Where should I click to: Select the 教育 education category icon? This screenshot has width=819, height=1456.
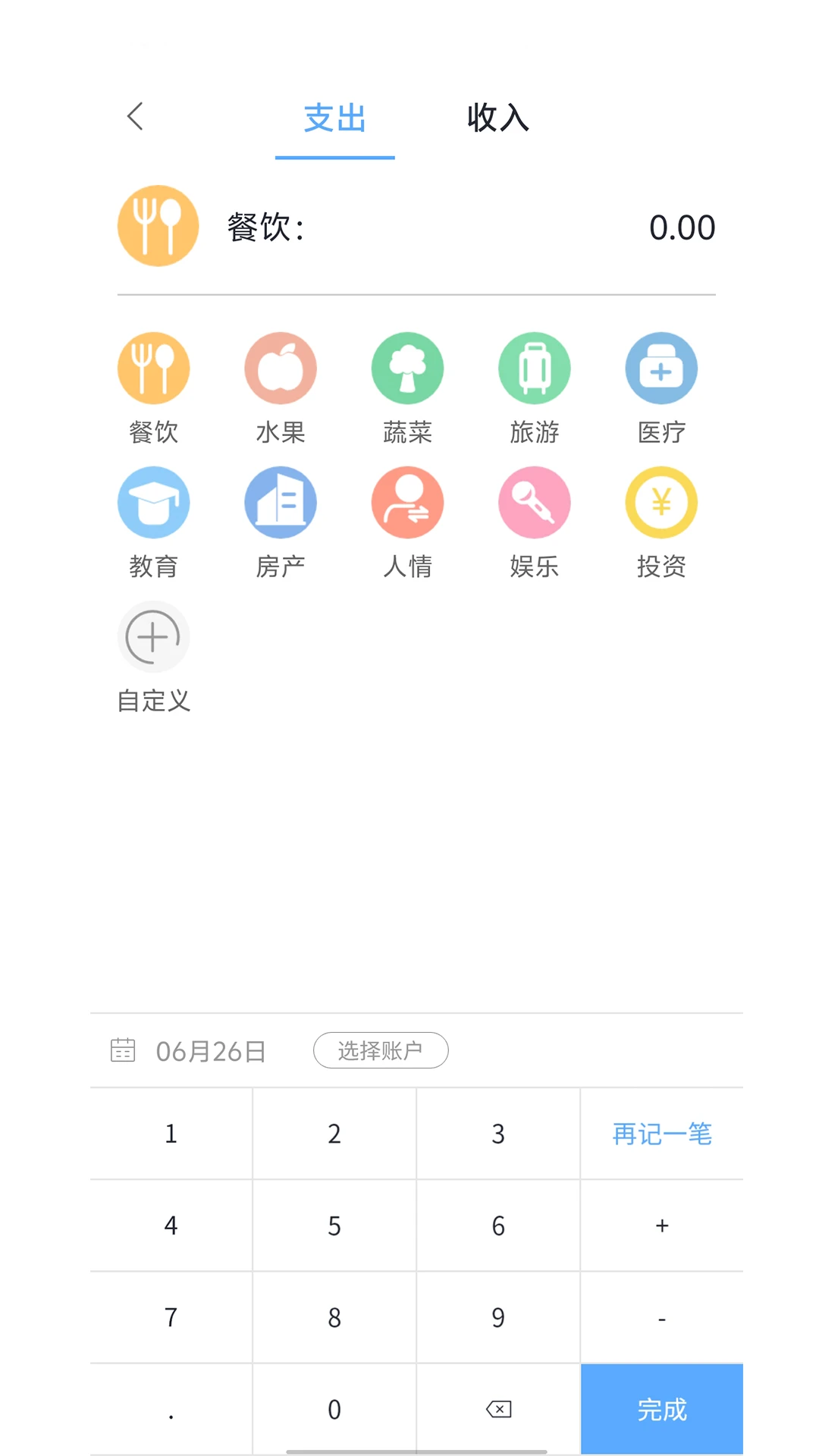point(153,502)
